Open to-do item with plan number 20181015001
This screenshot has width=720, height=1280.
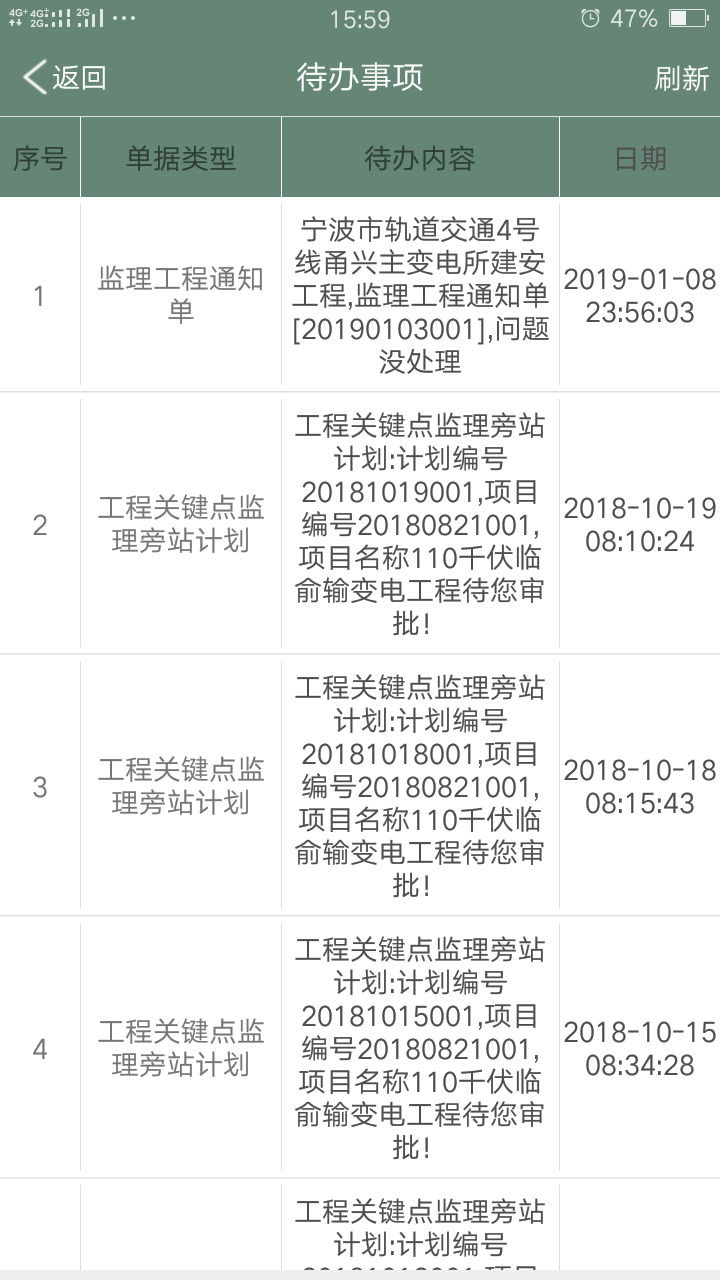point(419,1048)
